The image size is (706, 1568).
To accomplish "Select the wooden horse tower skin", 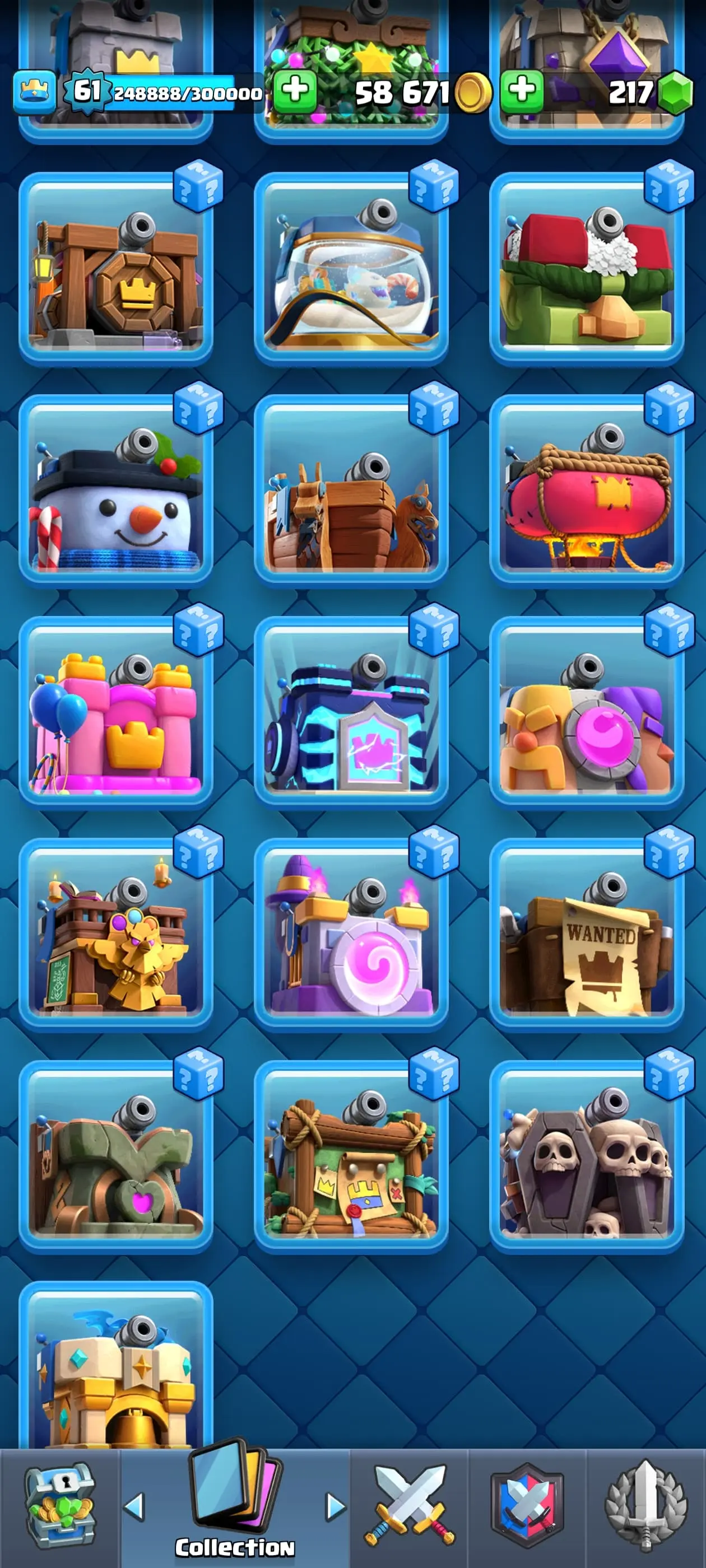I will click(x=351, y=489).
